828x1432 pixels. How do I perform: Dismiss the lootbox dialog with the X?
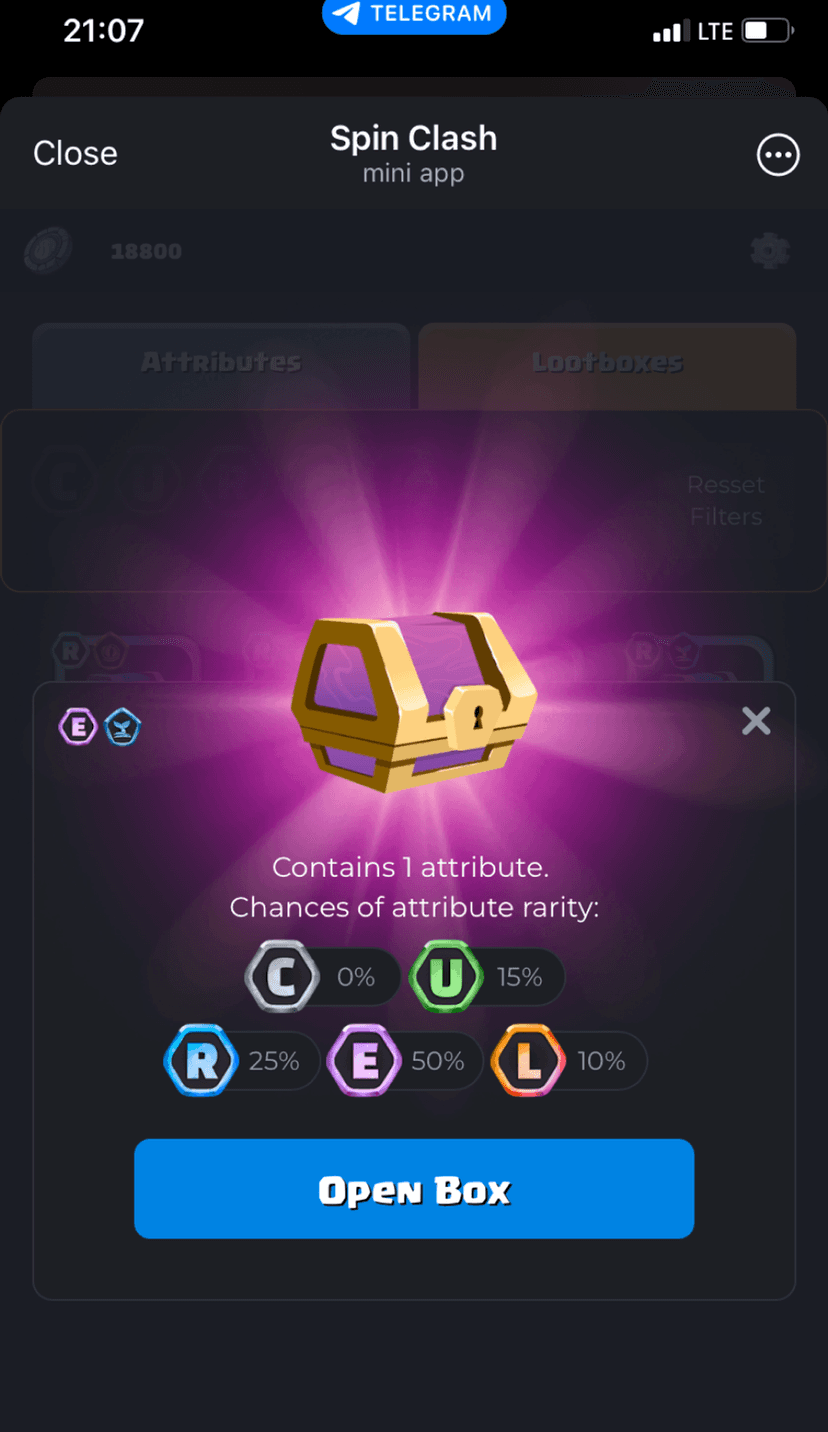tap(756, 720)
